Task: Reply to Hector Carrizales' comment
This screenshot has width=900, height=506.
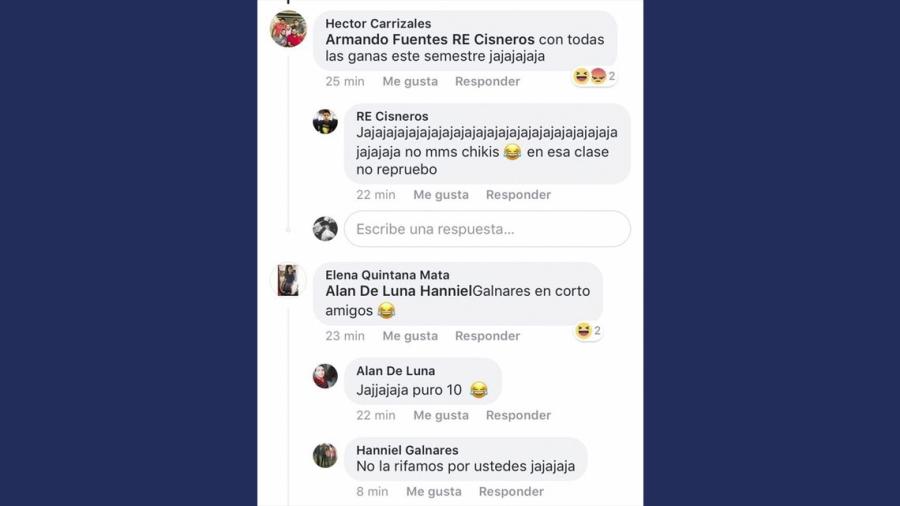Action: (x=487, y=81)
